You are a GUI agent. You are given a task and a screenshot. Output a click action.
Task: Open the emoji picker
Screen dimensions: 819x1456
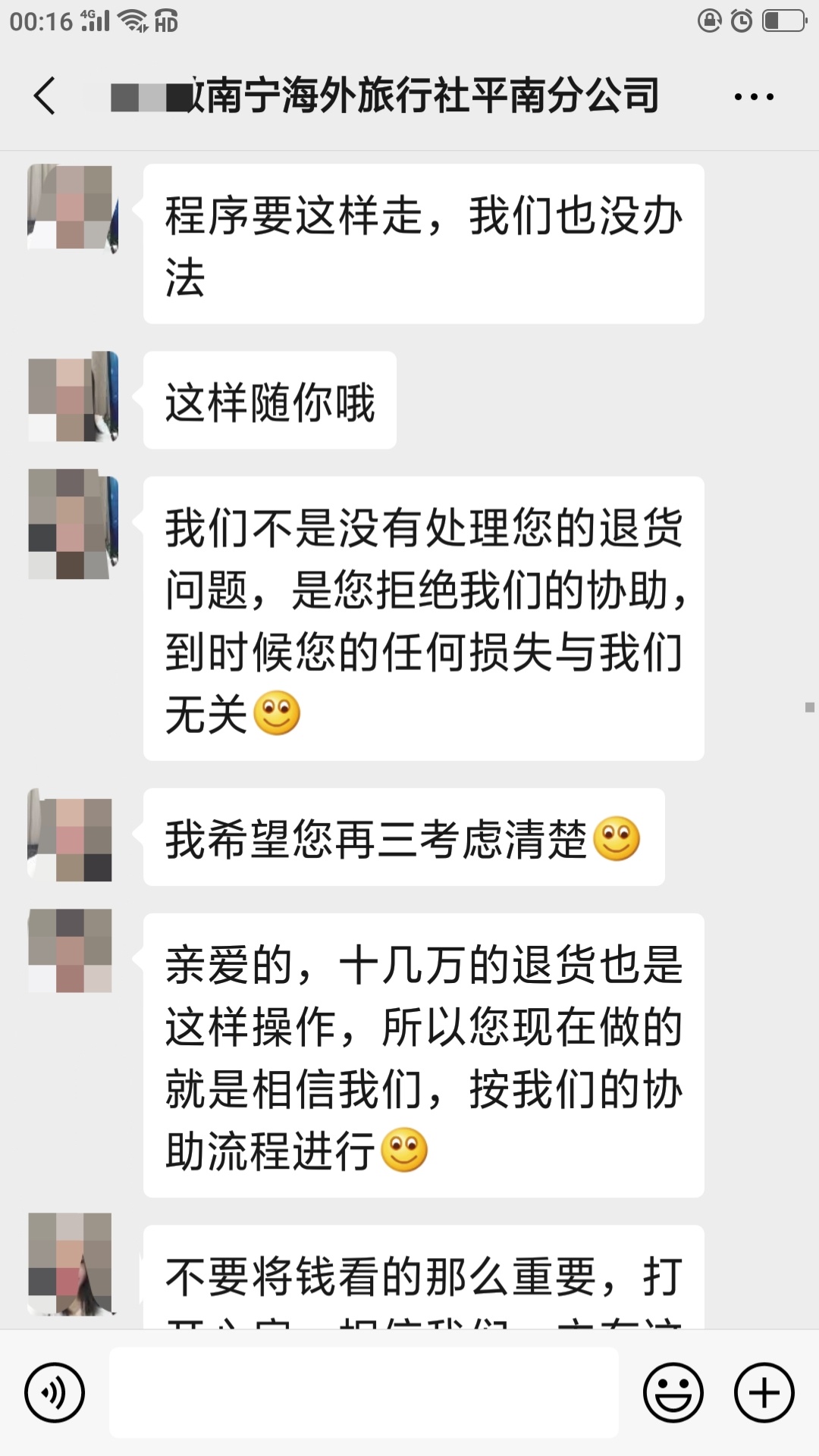point(673,1392)
